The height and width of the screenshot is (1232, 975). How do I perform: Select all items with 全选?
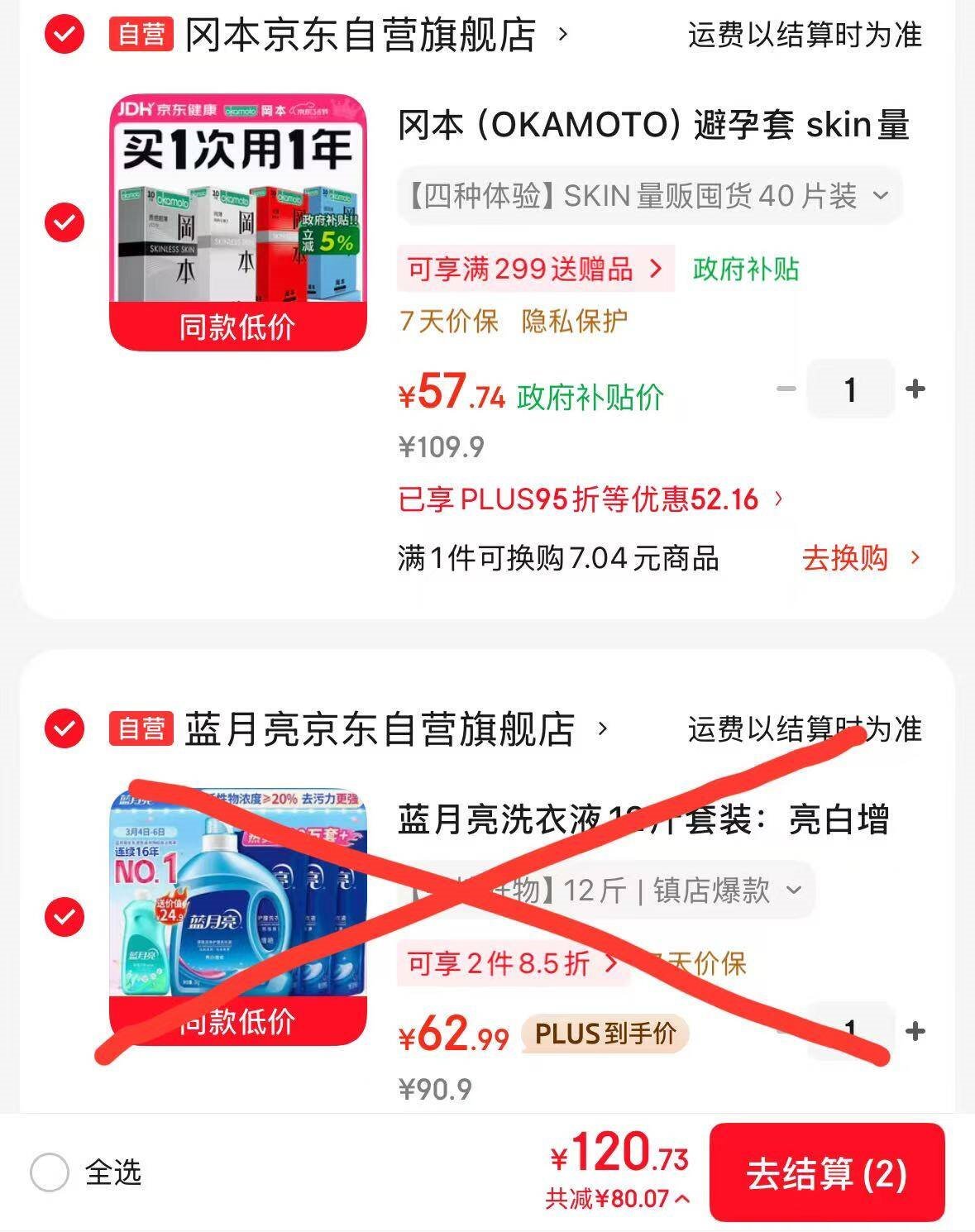[50, 1172]
